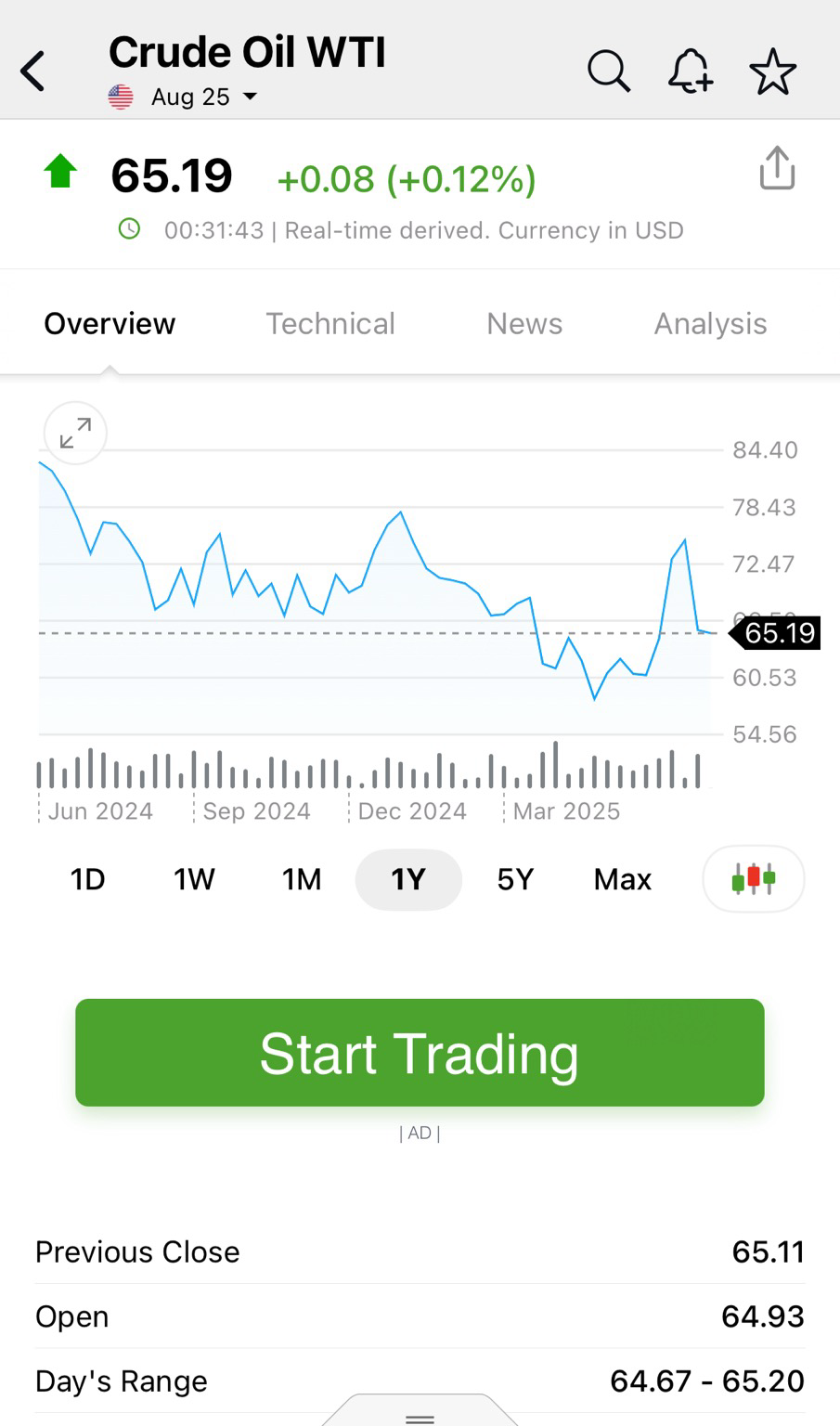Select the 1W chart range
The width and height of the screenshot is (840, 1426).
[x=194, y=879]
